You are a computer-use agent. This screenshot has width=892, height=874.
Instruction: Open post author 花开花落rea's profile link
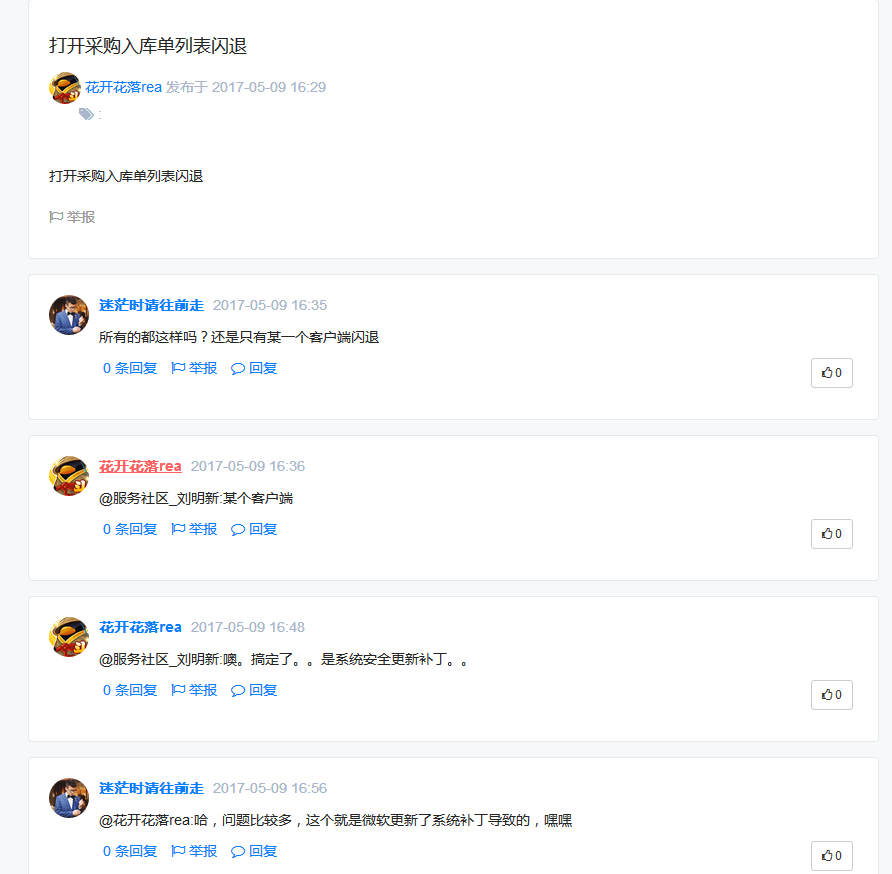click(x=123, y=87)
